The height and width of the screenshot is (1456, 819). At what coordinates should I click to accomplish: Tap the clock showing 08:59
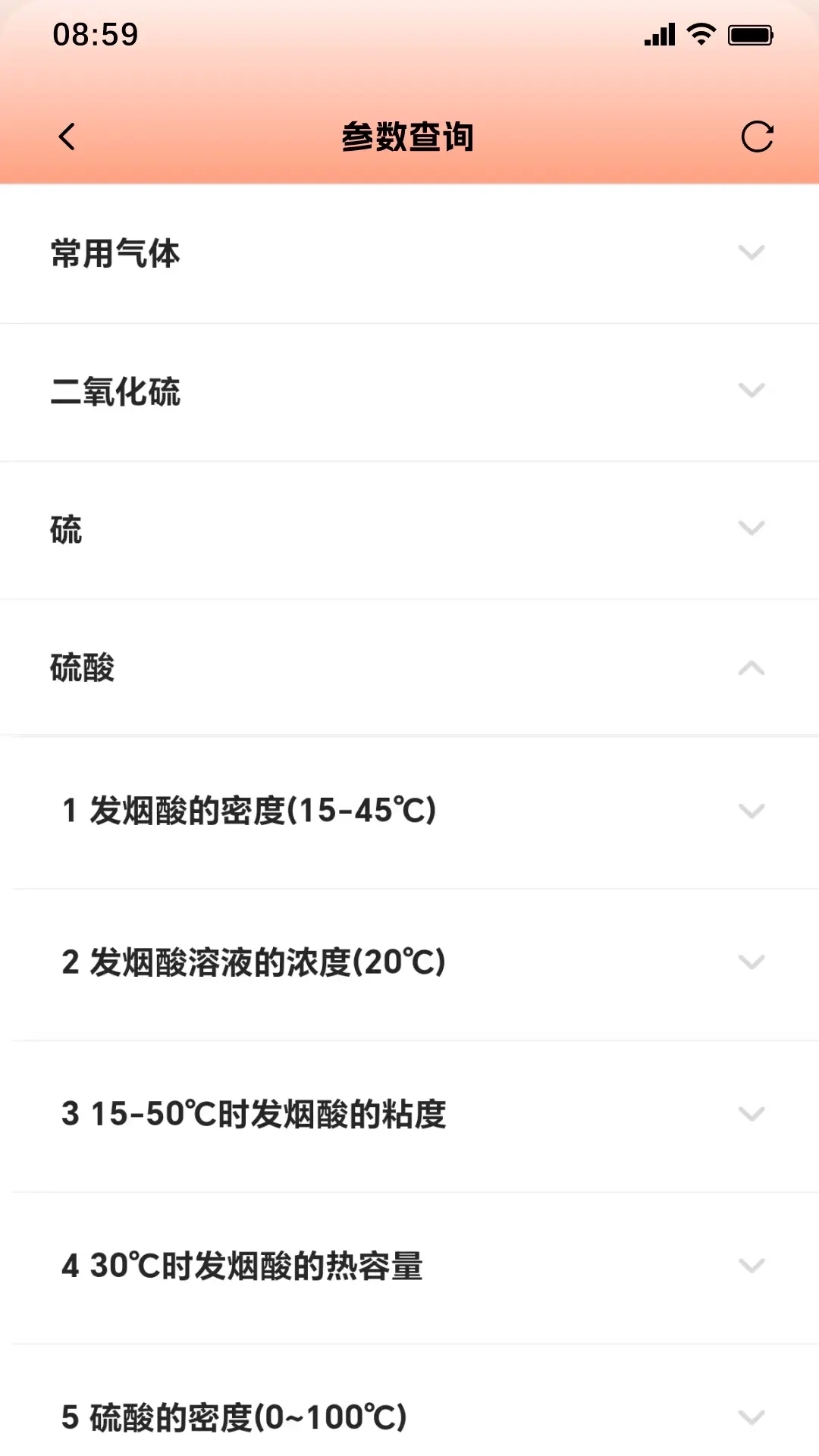[95, 33]
